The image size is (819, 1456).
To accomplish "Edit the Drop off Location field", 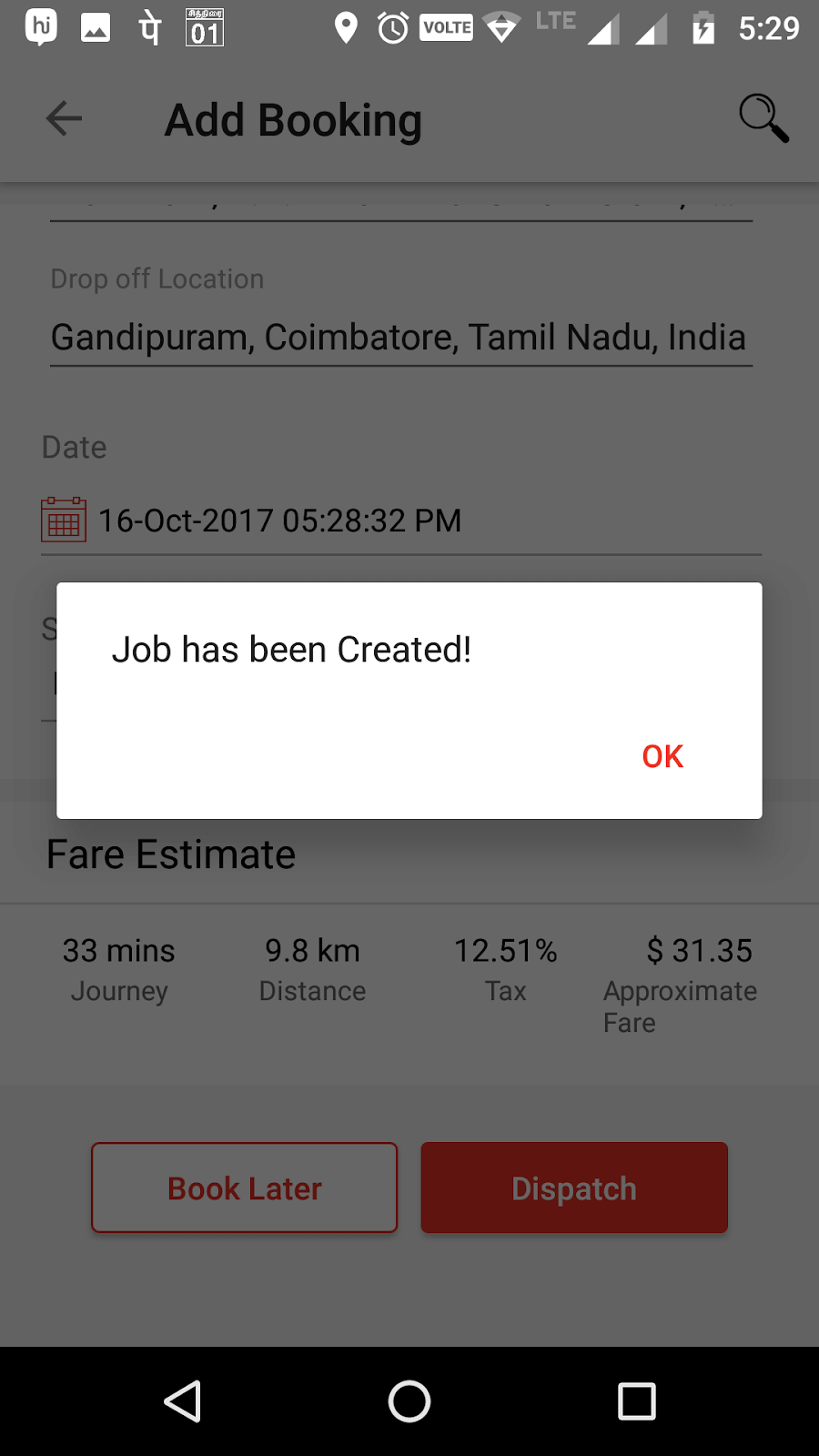I will tap(400, 338).
